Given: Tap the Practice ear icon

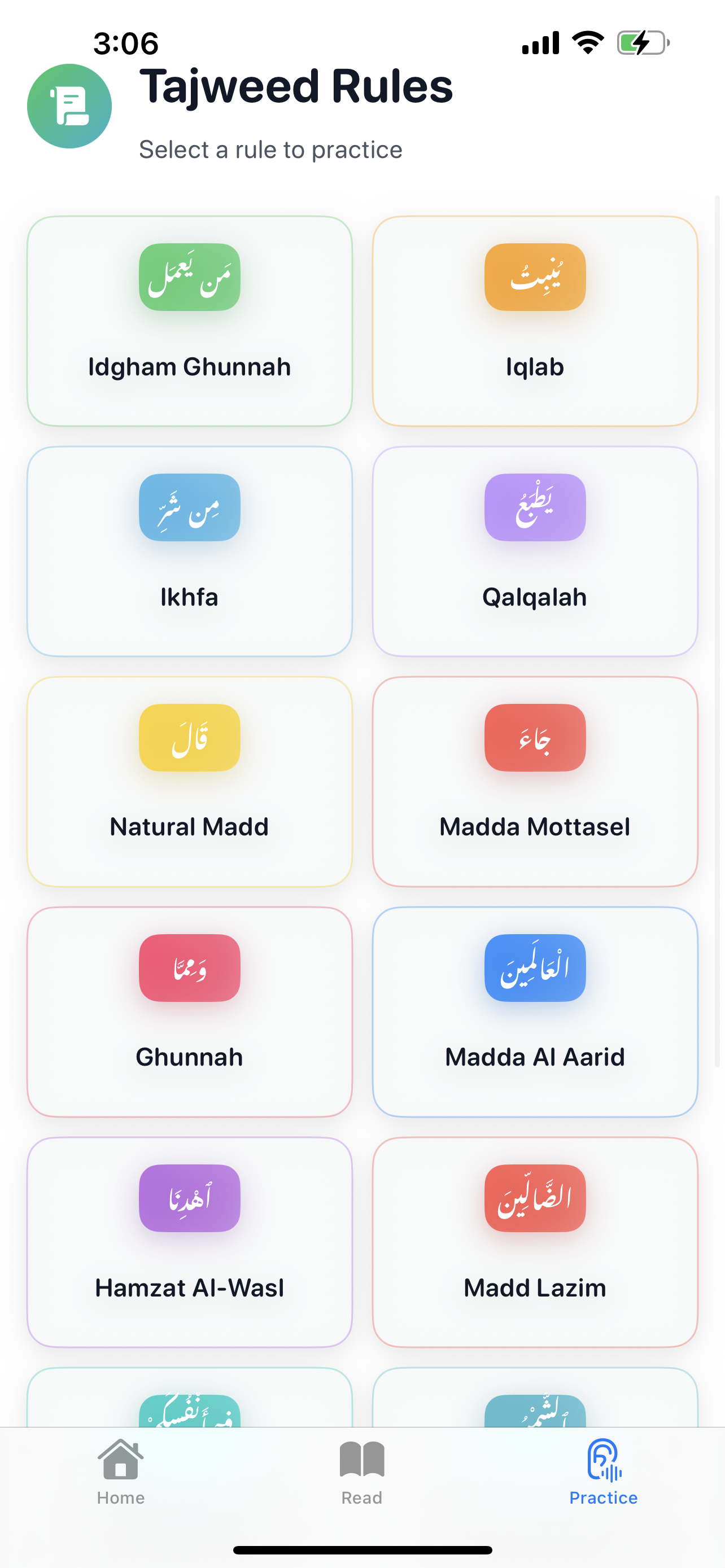Looking at the screenshot, I should tap(602, 1459).
